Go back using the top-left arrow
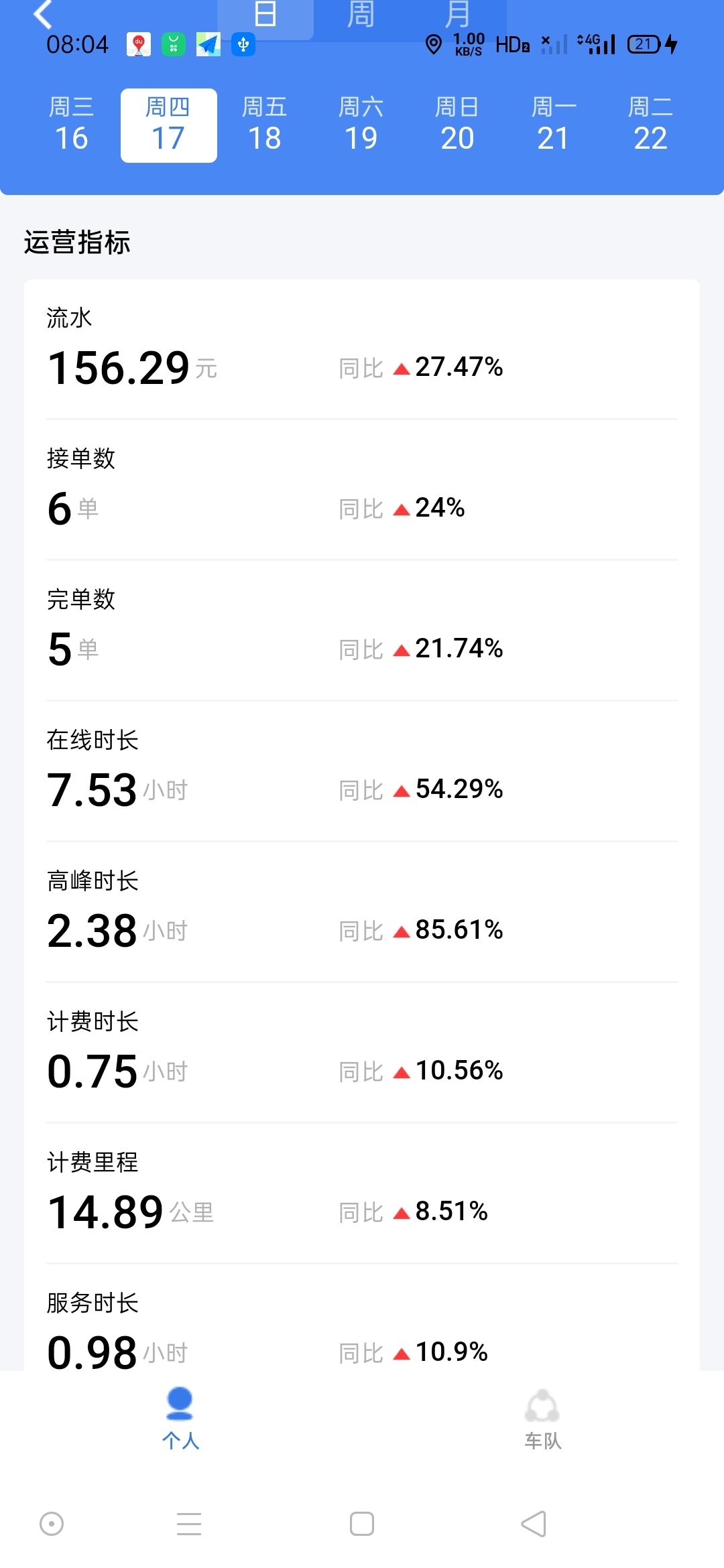 (43, 14)
